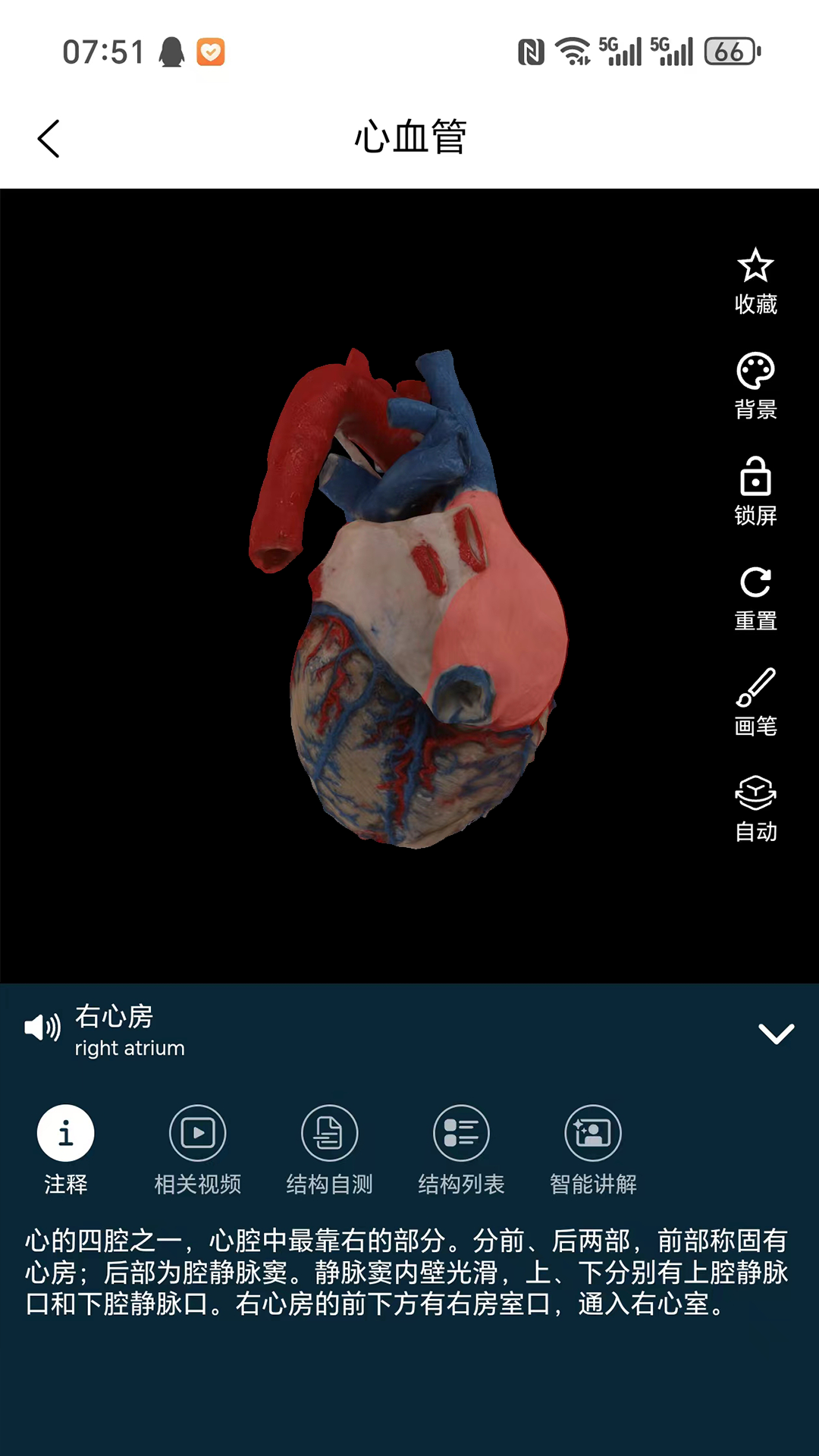The image size is (819, 1456).
Task: Collapse the info panel with the chevron
Action: tap(776, 1034)
